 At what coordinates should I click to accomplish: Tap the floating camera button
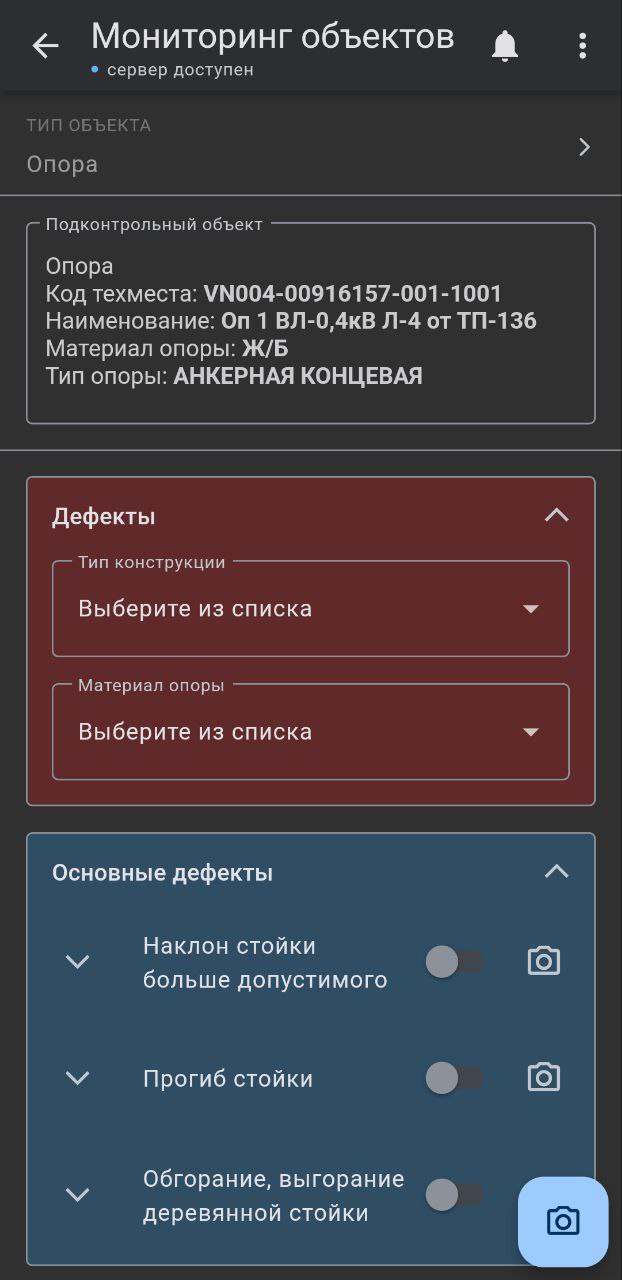click(x=563, y=1222)
